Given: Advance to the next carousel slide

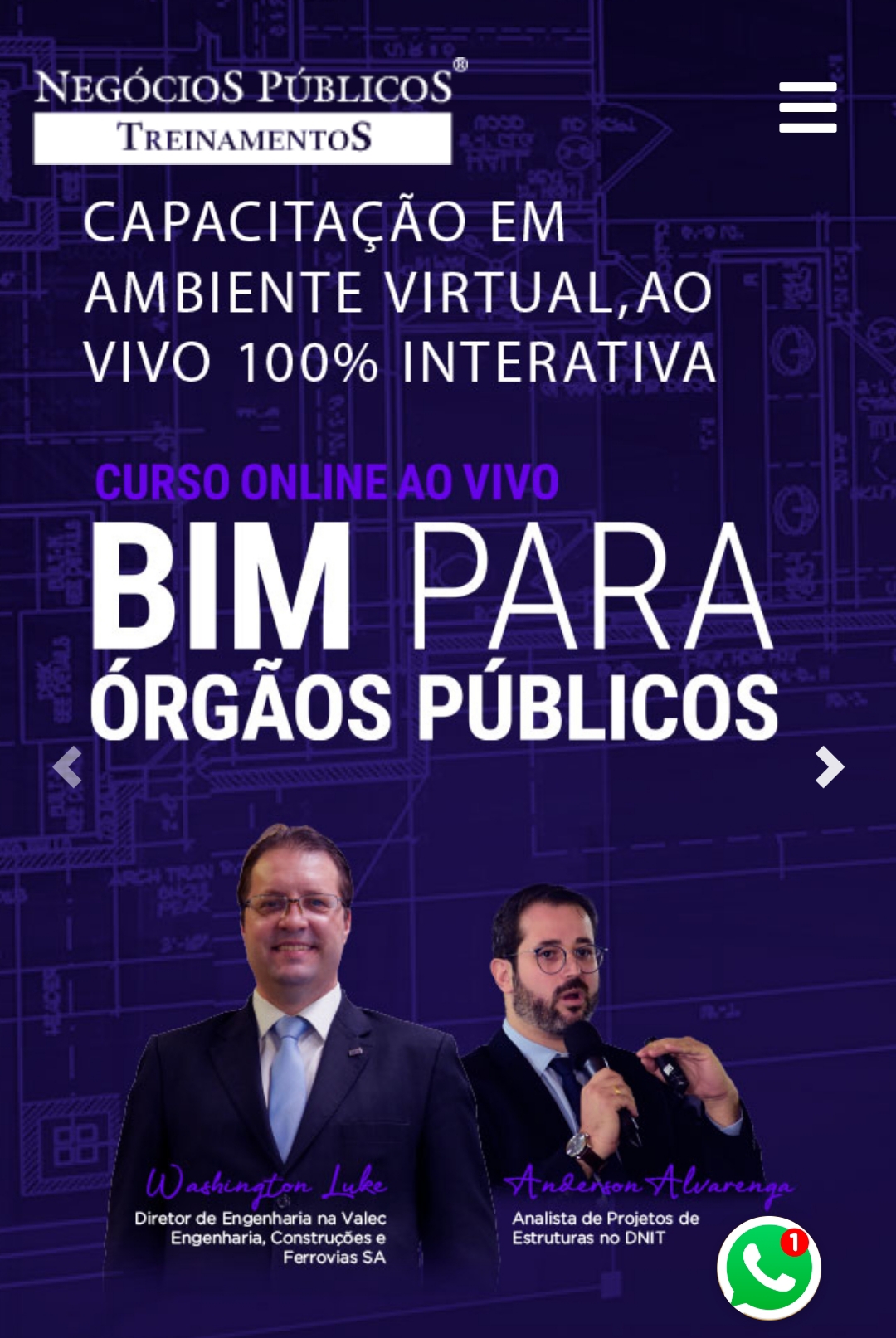Looking at the screenshot, I should (829, 766).
